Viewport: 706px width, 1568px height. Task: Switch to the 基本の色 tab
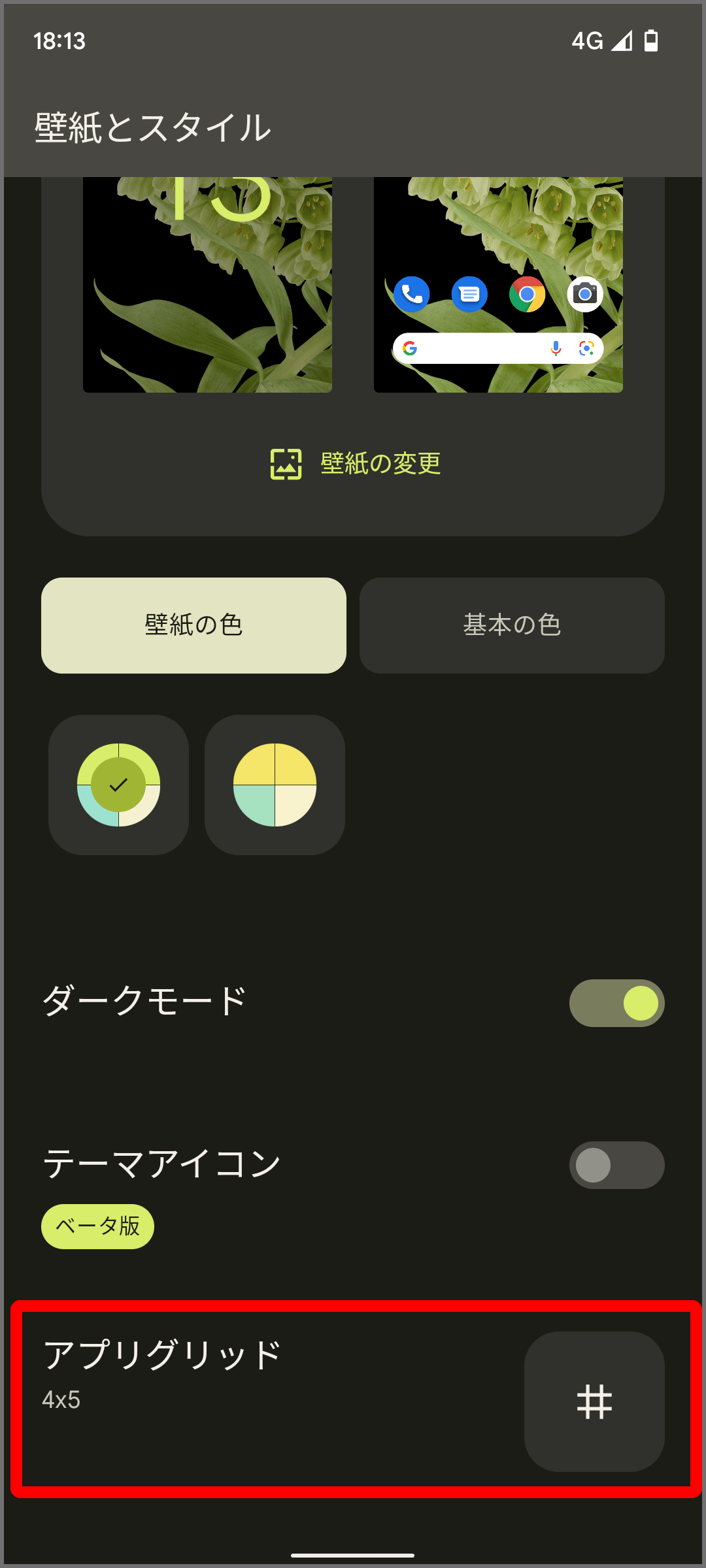[x=512, y=625]
